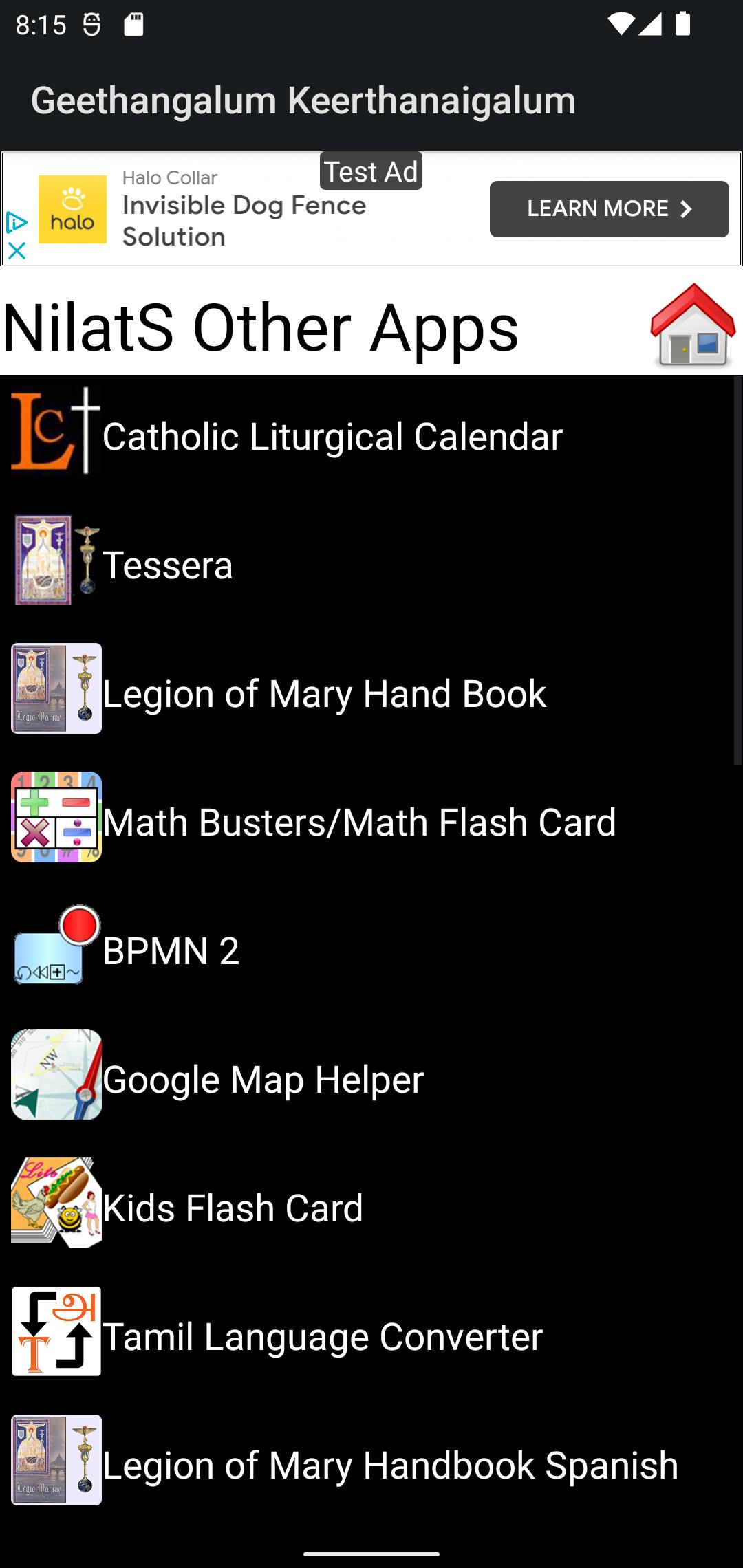The image size is (743, 1568).
Task: Tap Learn More on the Halo ad
Action: [609, 209]
